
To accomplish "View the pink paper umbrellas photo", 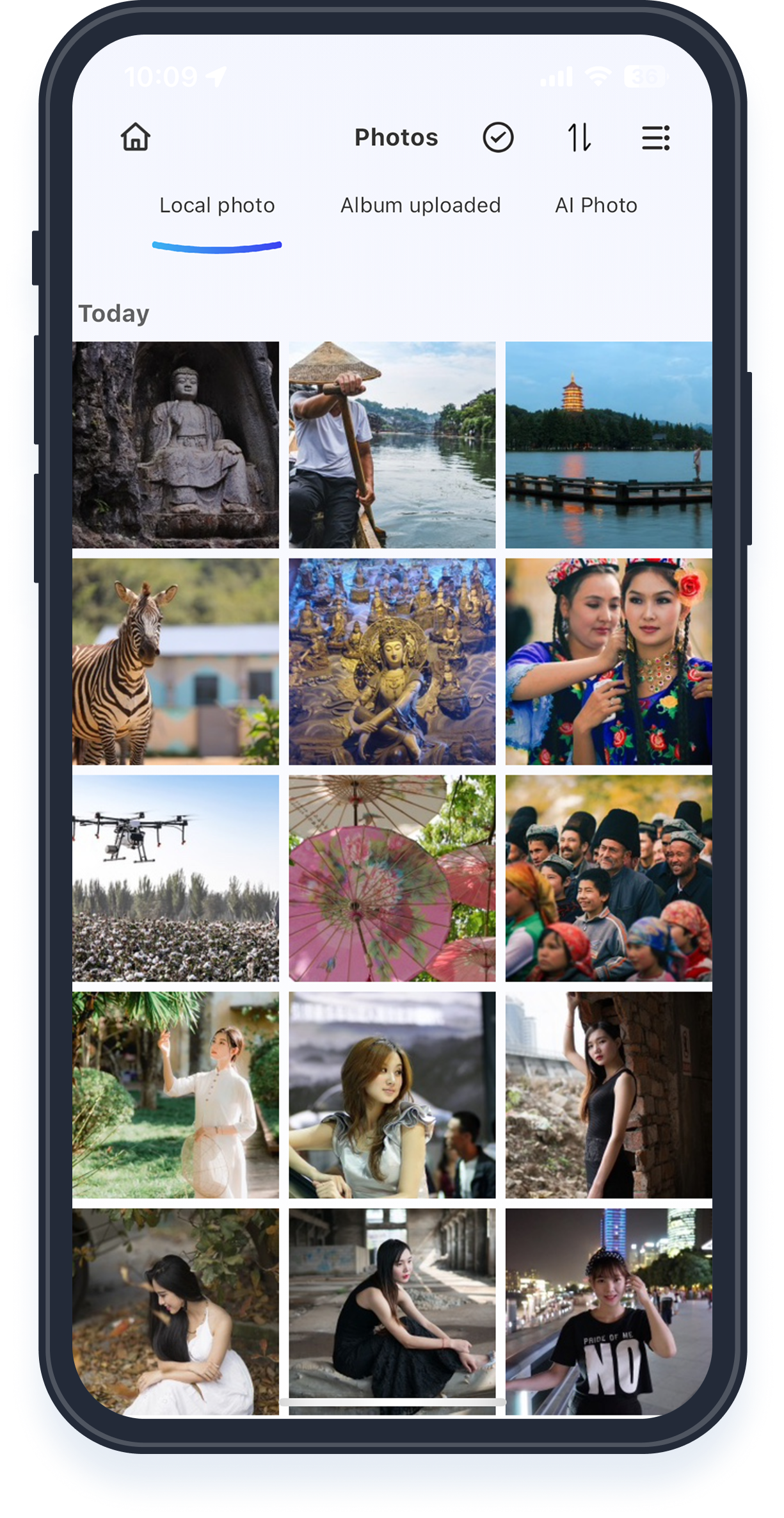I will tap(392, 878).
